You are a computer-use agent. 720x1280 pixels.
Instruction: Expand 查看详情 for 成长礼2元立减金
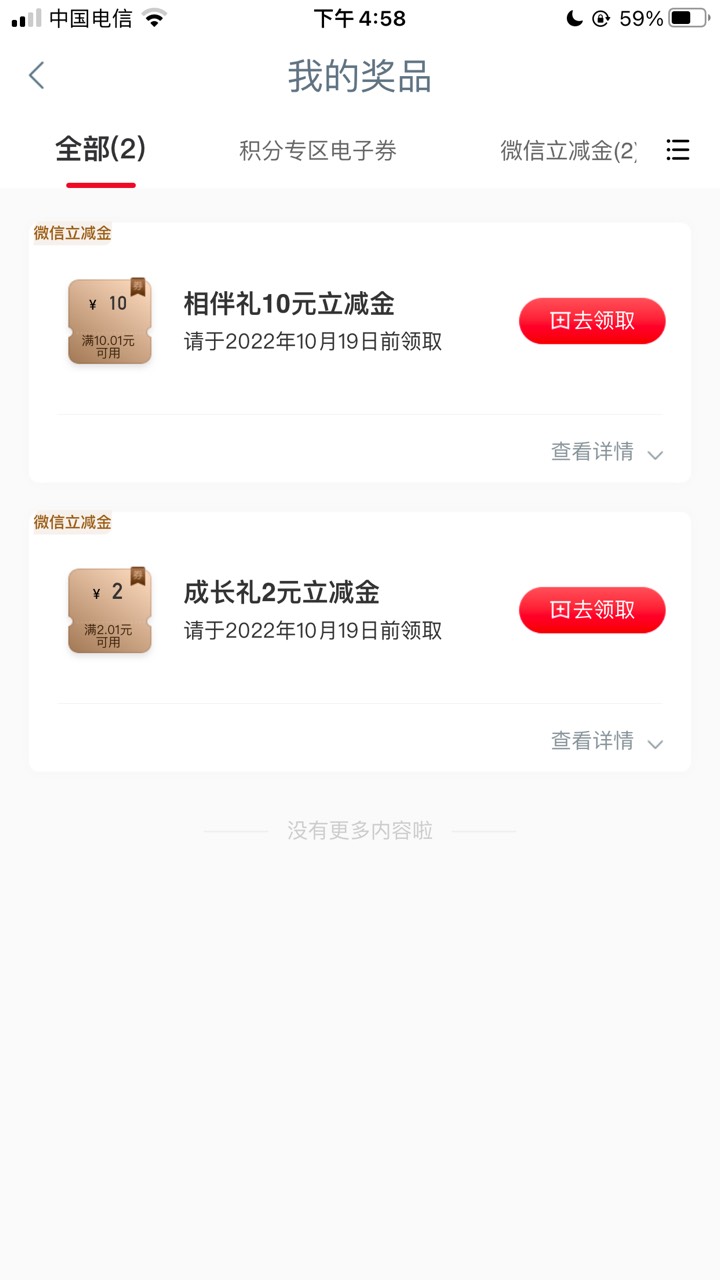tap(606, 741)
